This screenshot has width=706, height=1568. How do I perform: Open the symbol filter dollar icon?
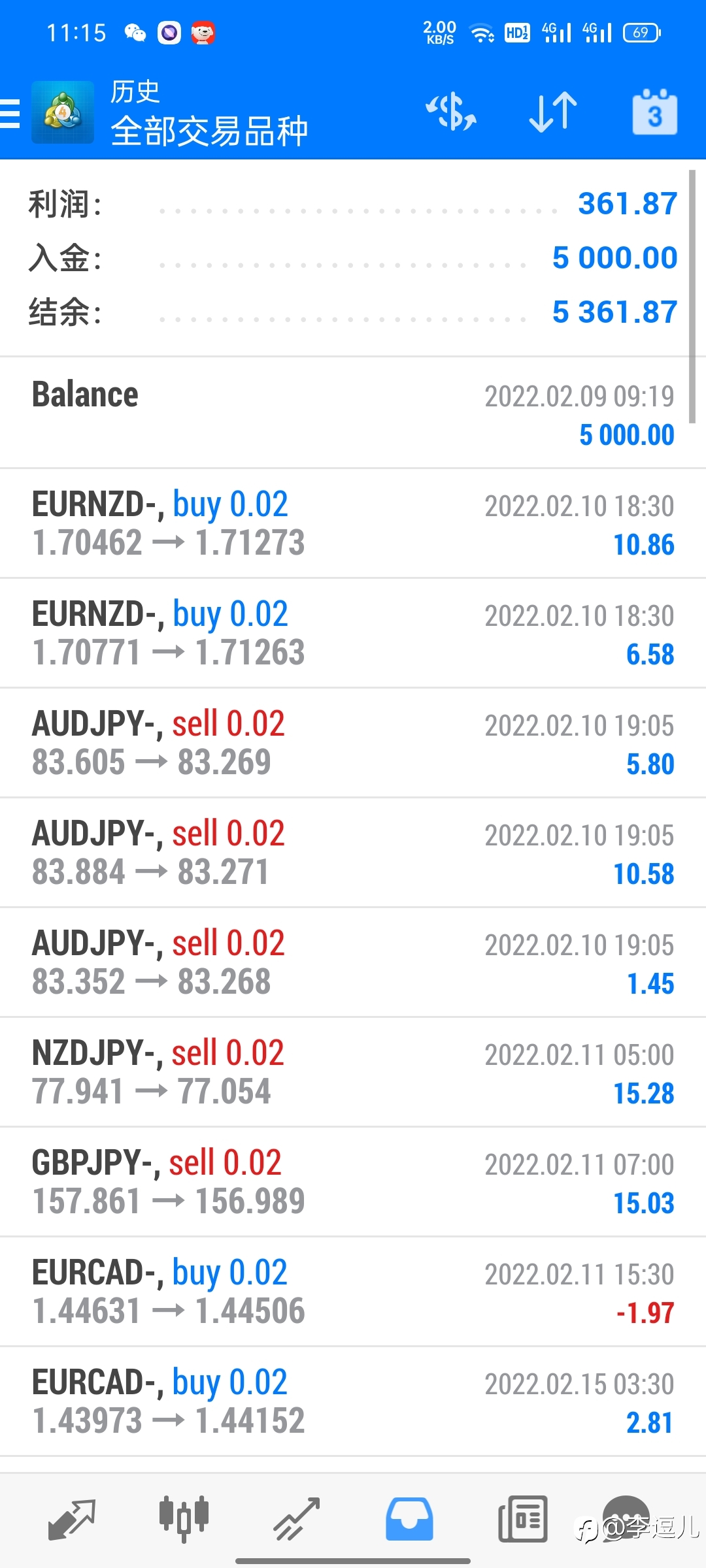[x=451, y=112]
